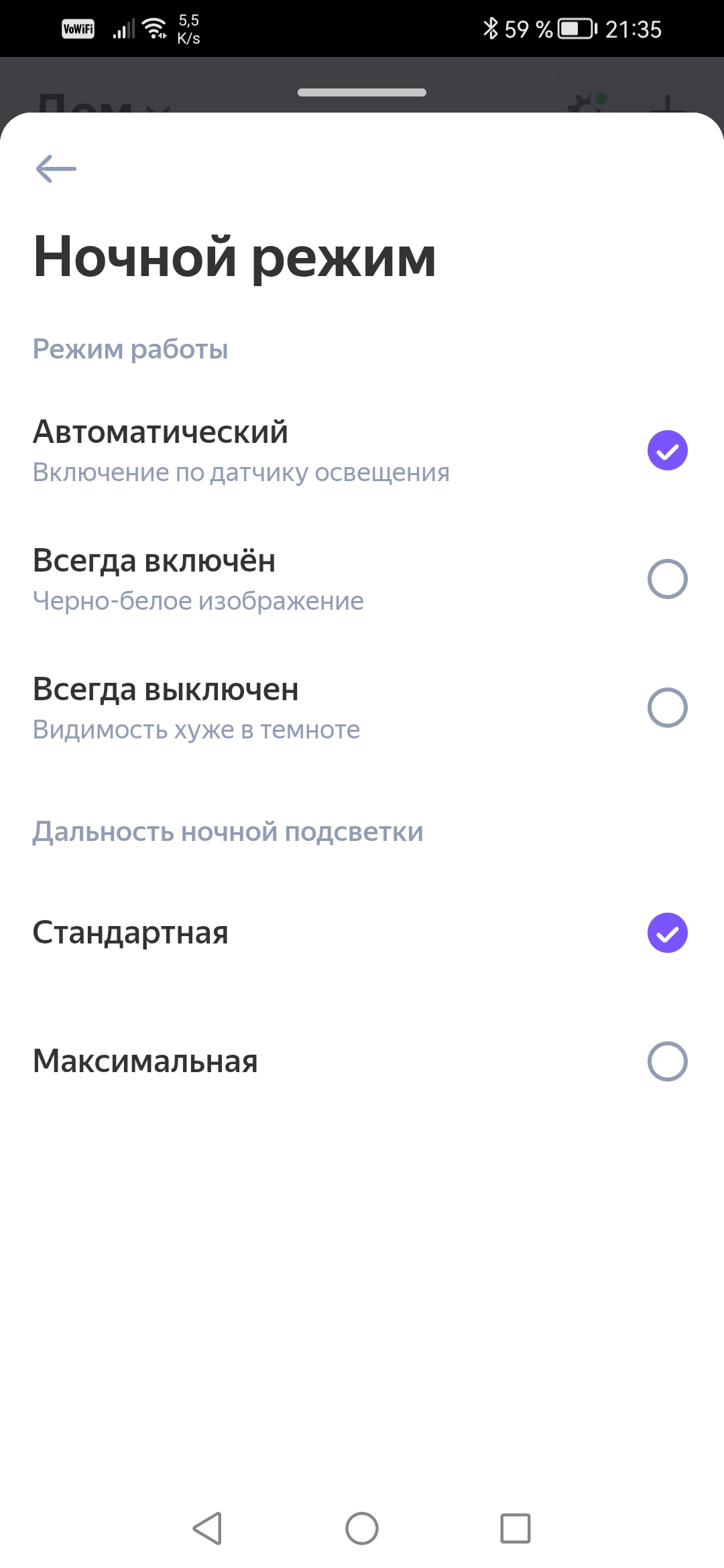This screenshot has width=724, height=1568.
Task: Select Стандартная night illumination range
Action: click(x=667, y=933)
